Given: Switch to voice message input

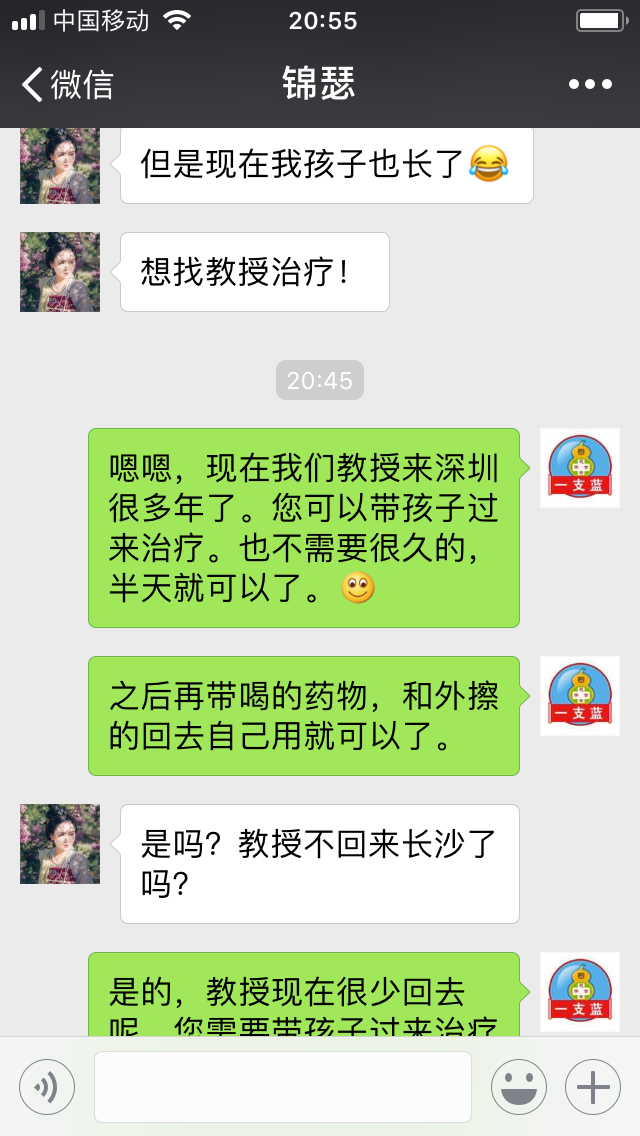Looking at the screenshot, I should (47, 1086).
